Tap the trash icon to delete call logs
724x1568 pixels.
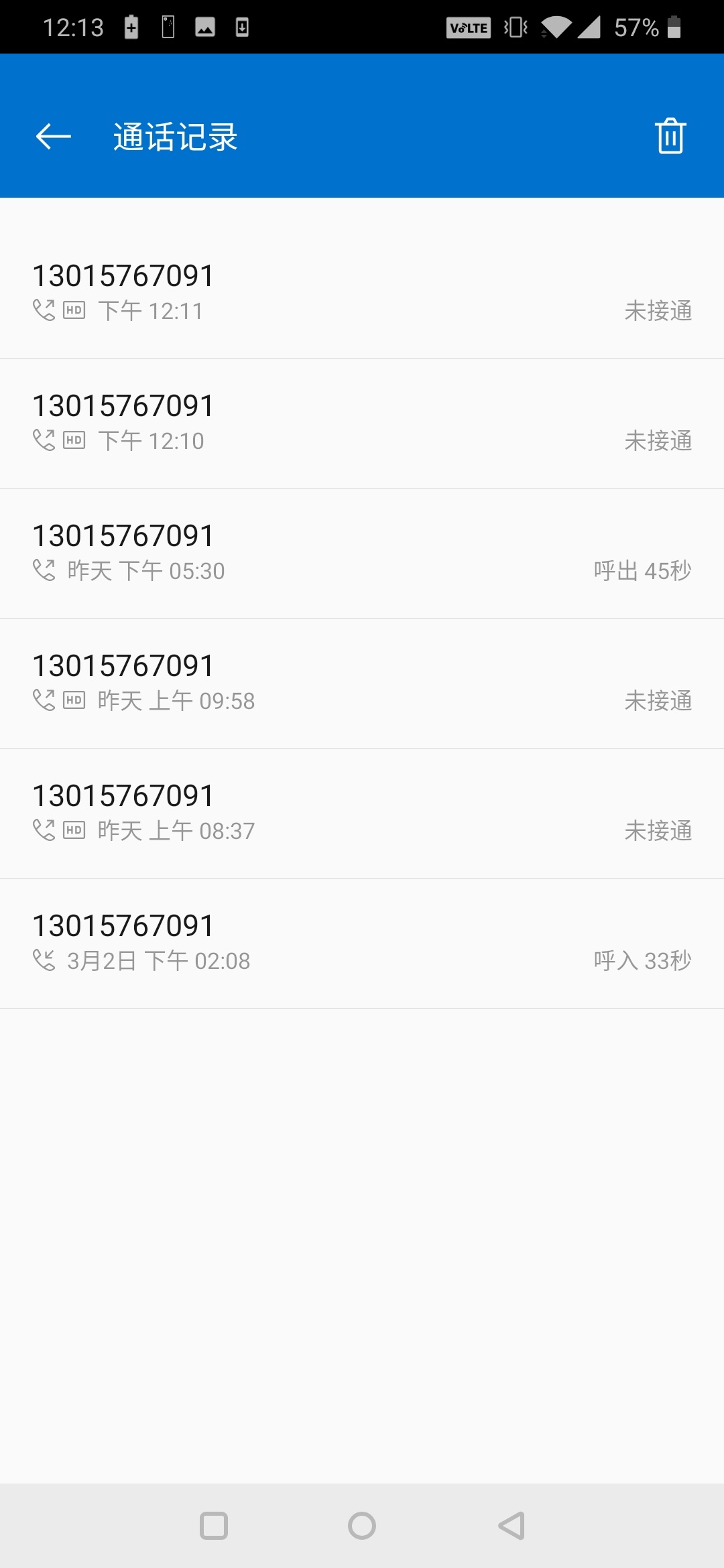[670, 136]
